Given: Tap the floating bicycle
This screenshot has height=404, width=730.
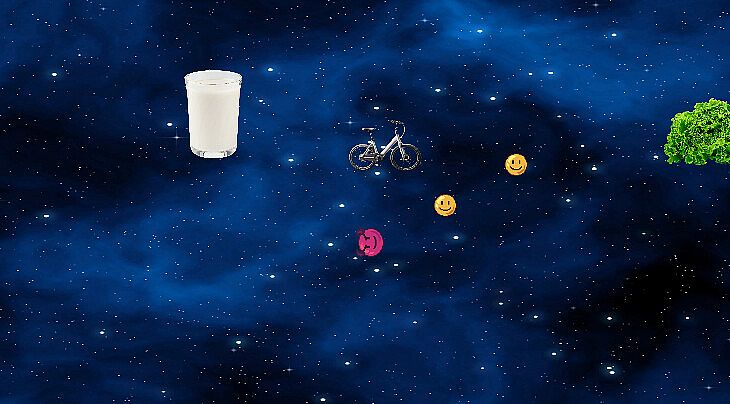Looking at the screenshot, I should (x=384, y=147).
